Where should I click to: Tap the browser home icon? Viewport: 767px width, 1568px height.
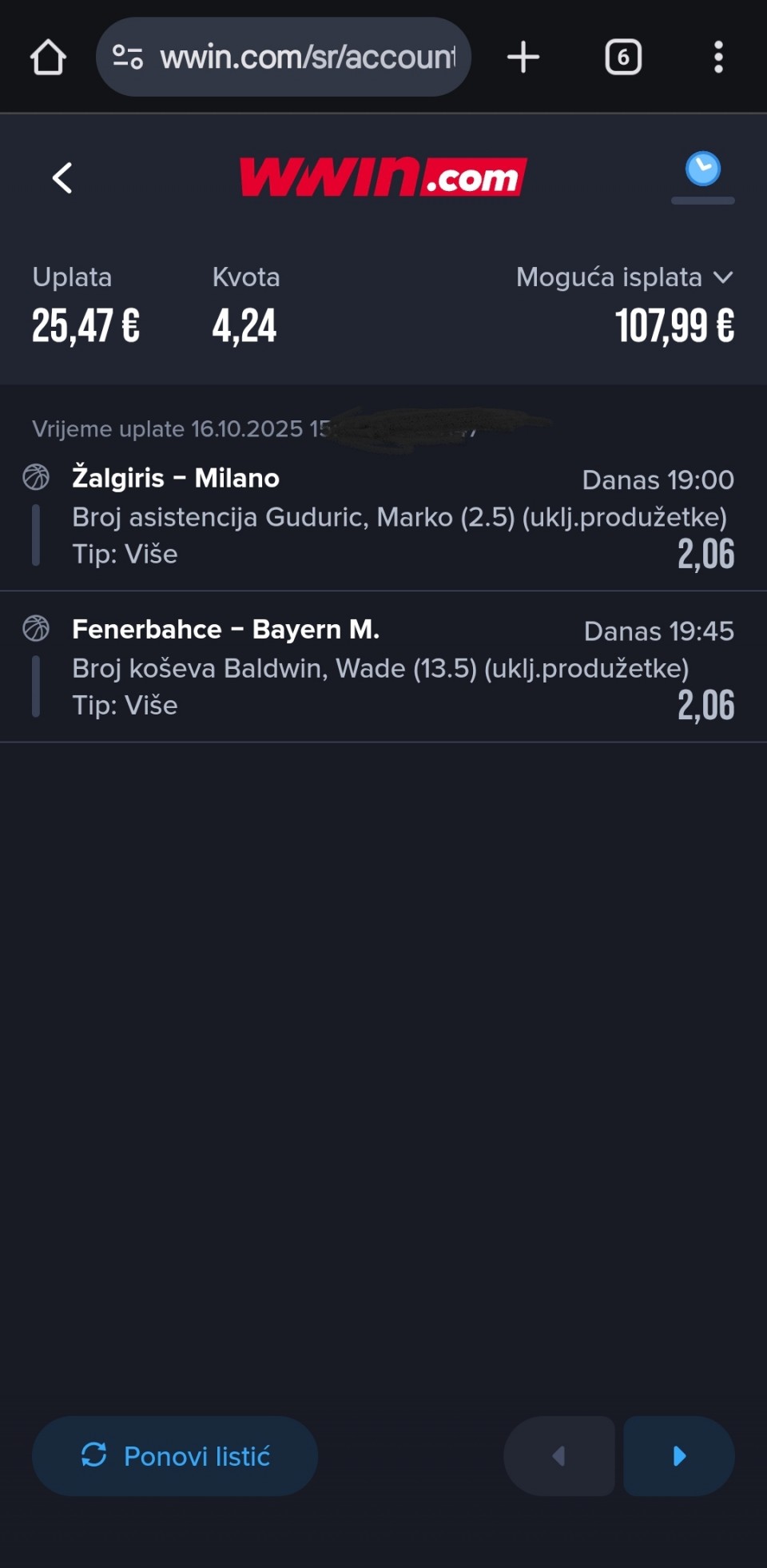48,58
